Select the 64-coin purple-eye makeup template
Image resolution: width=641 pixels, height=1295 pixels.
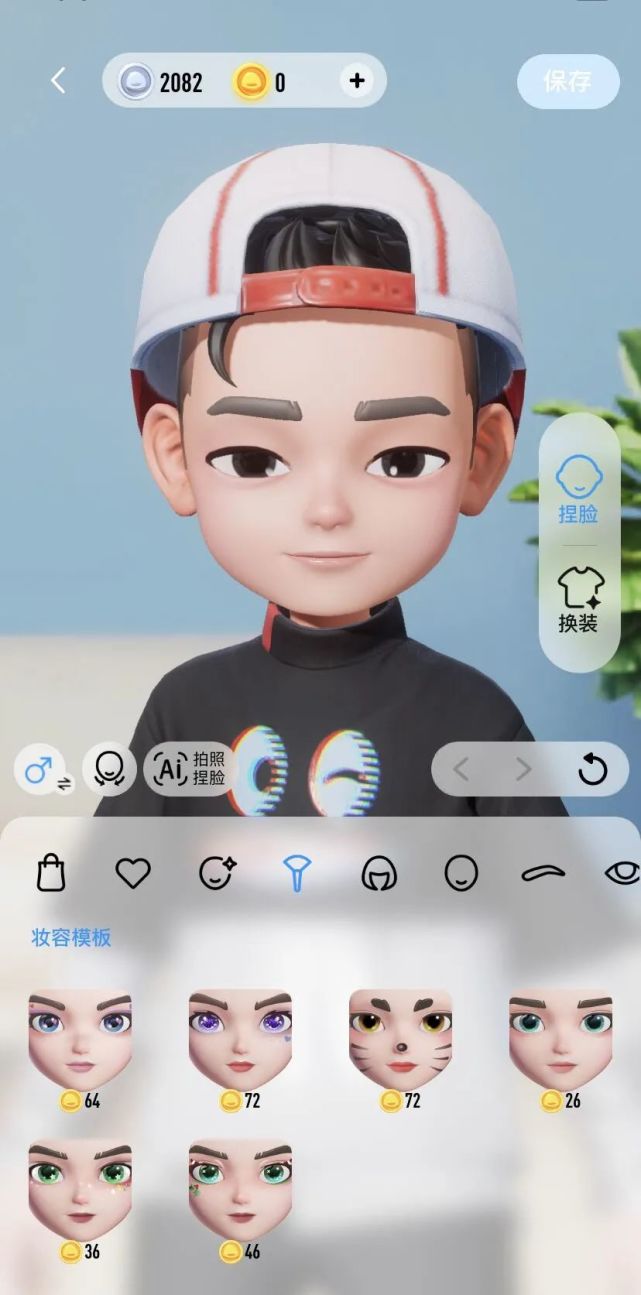80,1040
